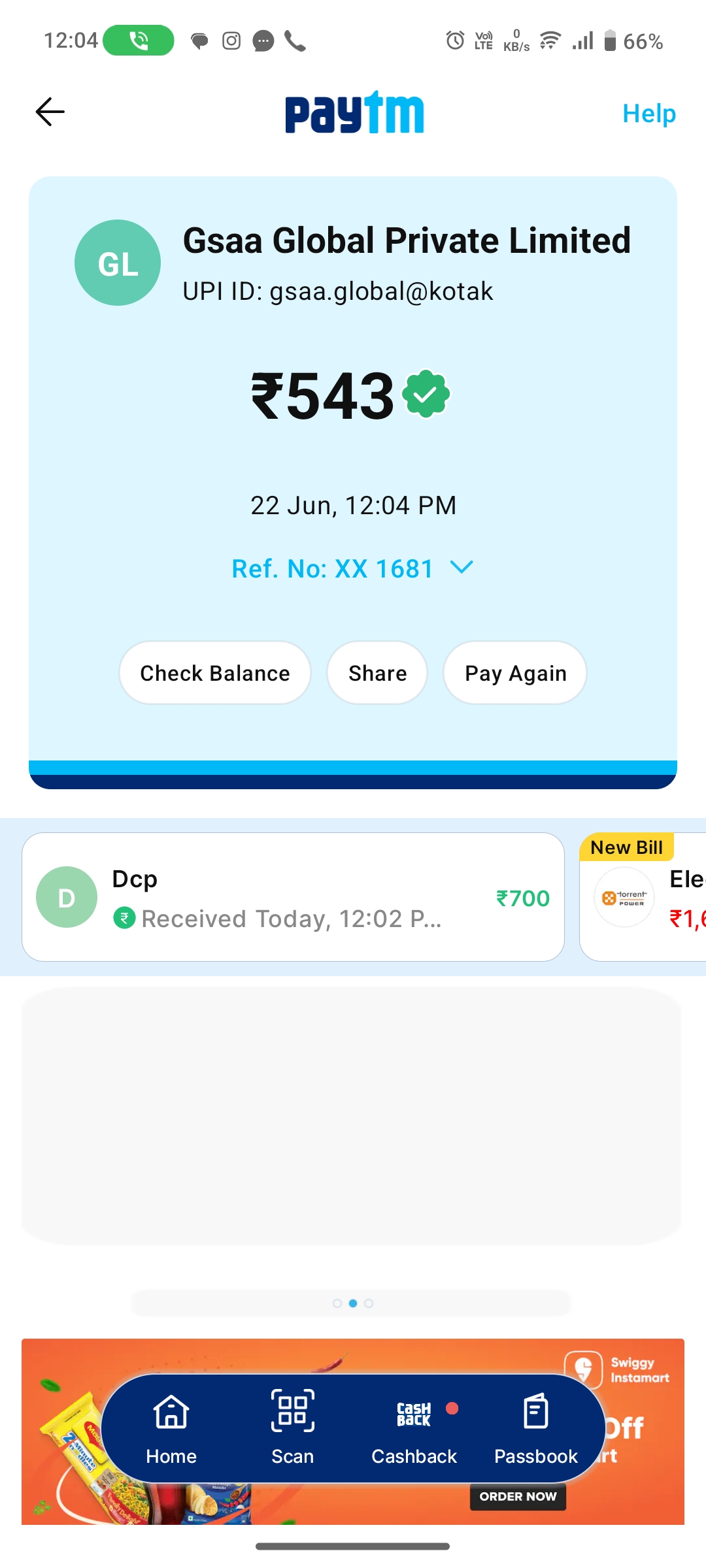View the New Bill Torrent Power card
Screen dimensions: 706x1568
pos(644,897)
